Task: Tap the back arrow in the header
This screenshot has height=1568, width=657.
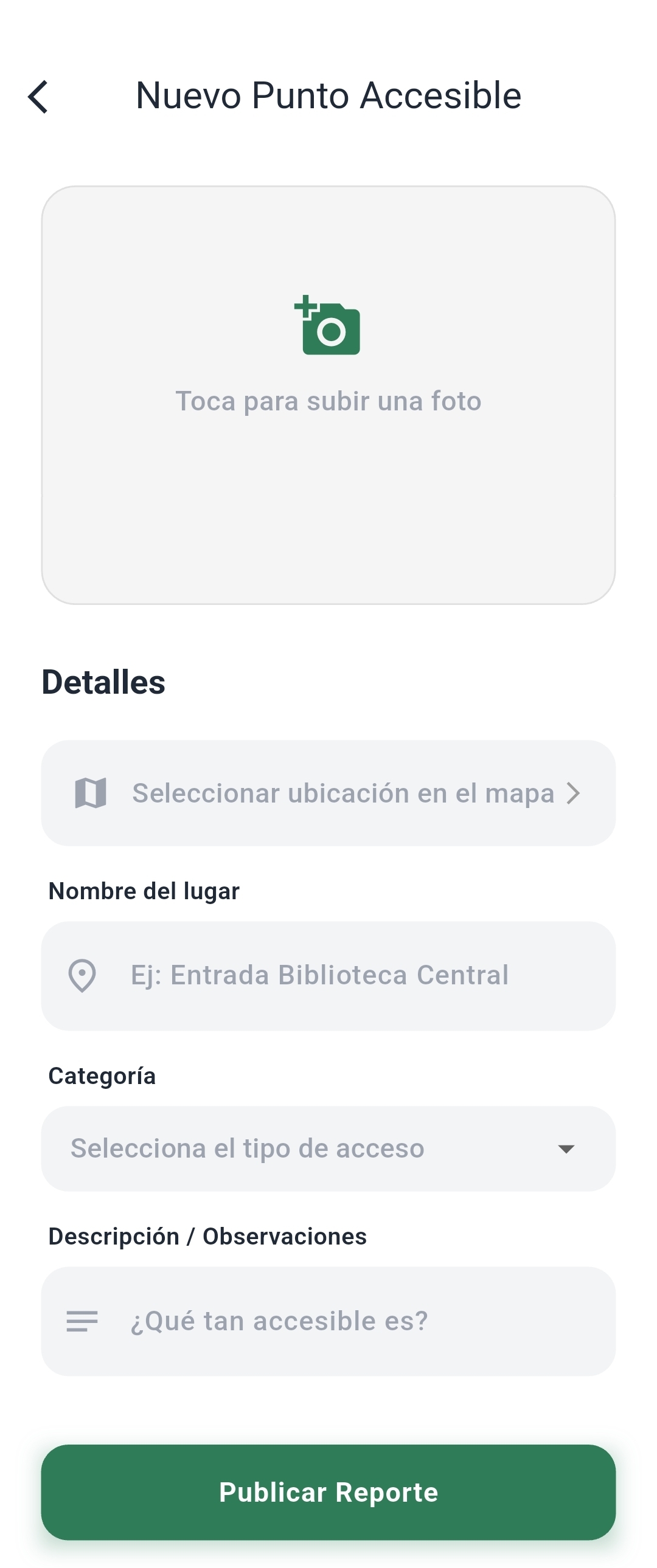Action: (x=38, y=96)
